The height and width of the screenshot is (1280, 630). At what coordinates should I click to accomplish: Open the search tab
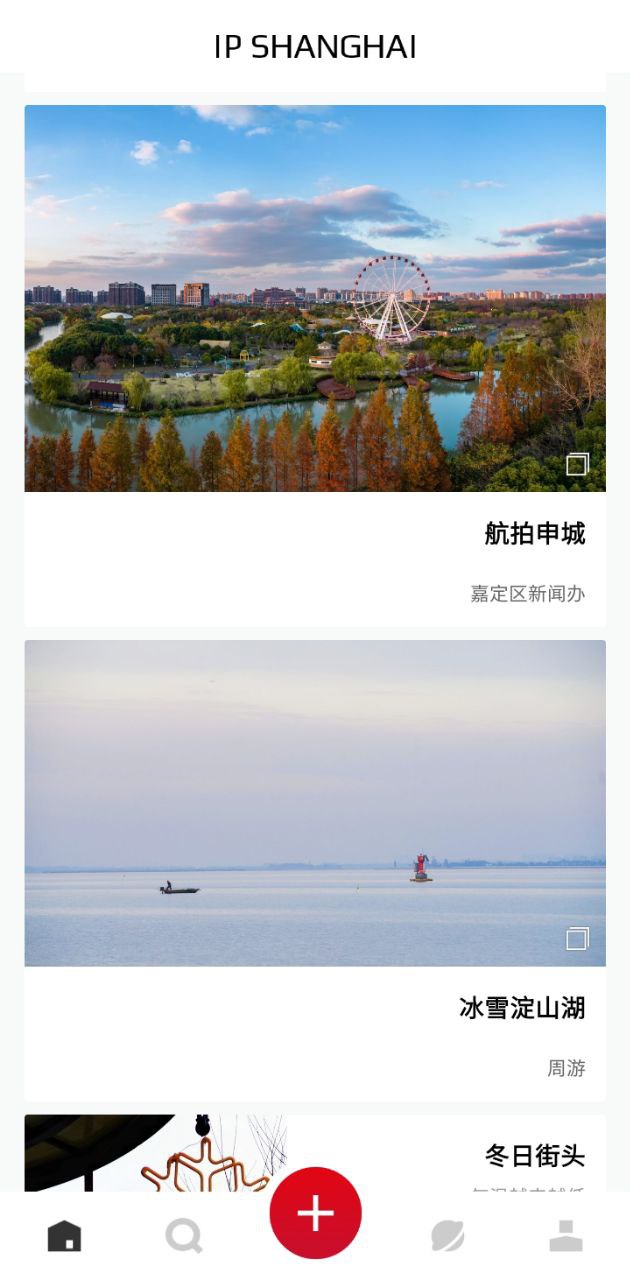click(184, 1237)
